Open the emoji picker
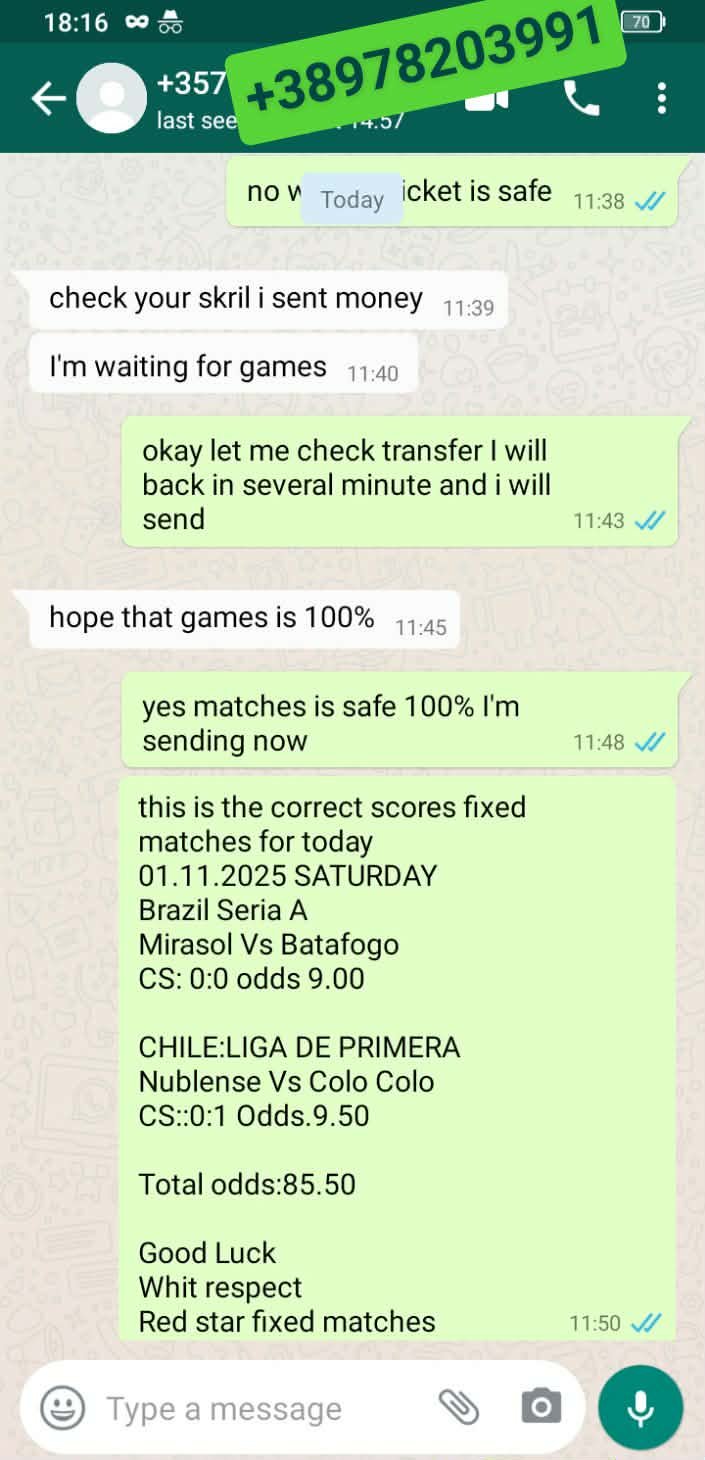Image resolution: width=705 pixels, height=1460 pixels. tap(62, 1409)
